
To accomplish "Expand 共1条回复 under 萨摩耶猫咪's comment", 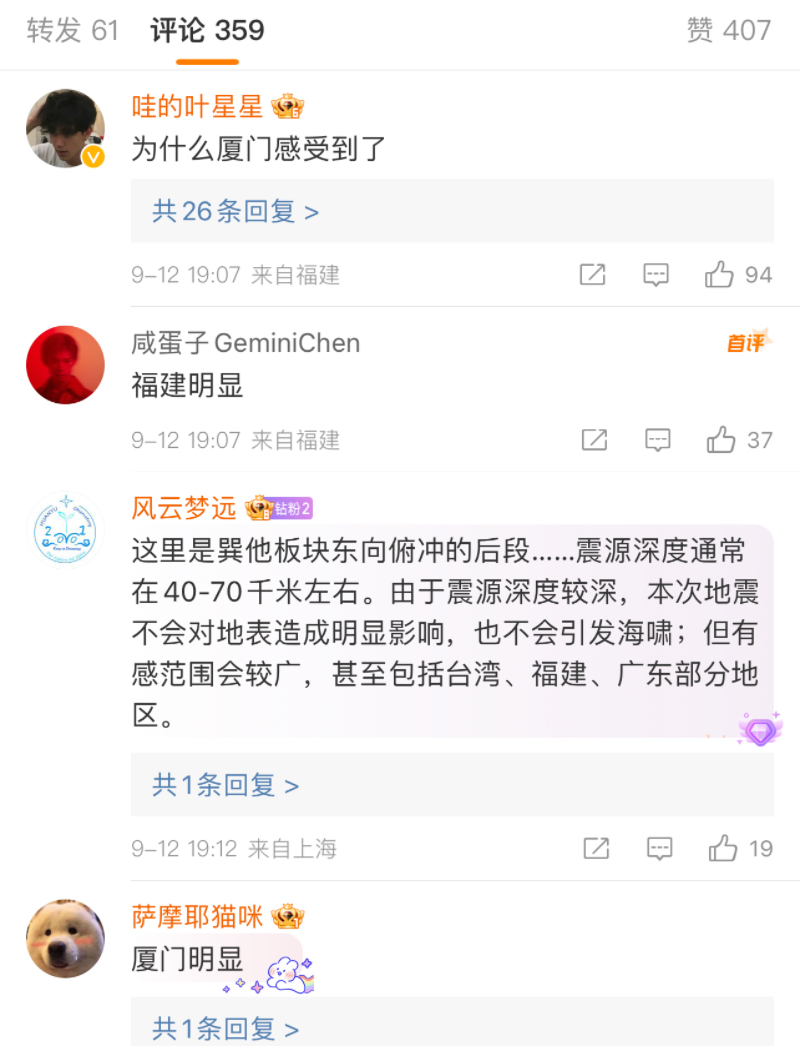I will [x=226, y=1028].
